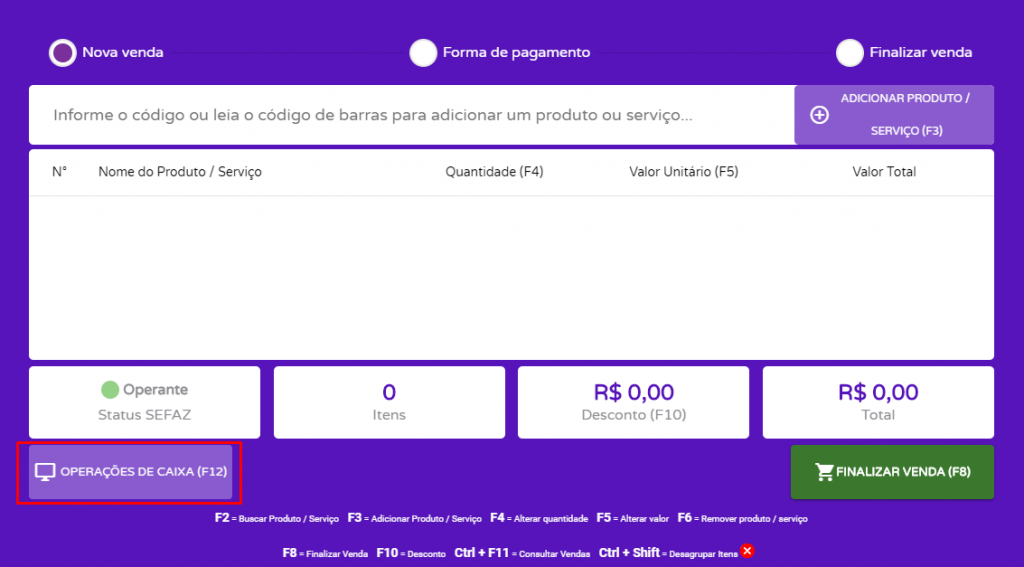Open the Desconto (F10) card

pyautogui.click(x=633, y=402)
